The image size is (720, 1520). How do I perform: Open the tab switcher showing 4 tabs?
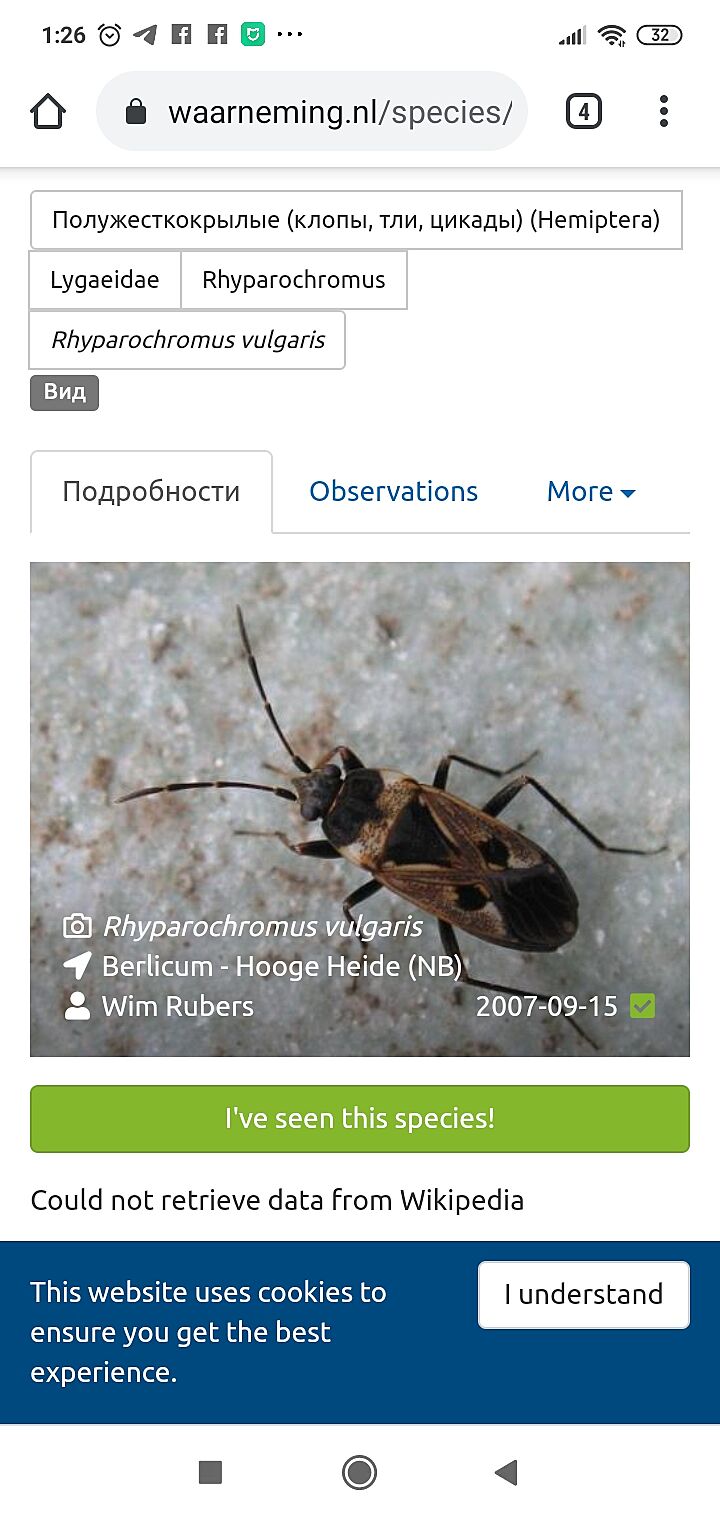[x=584, y=112]
